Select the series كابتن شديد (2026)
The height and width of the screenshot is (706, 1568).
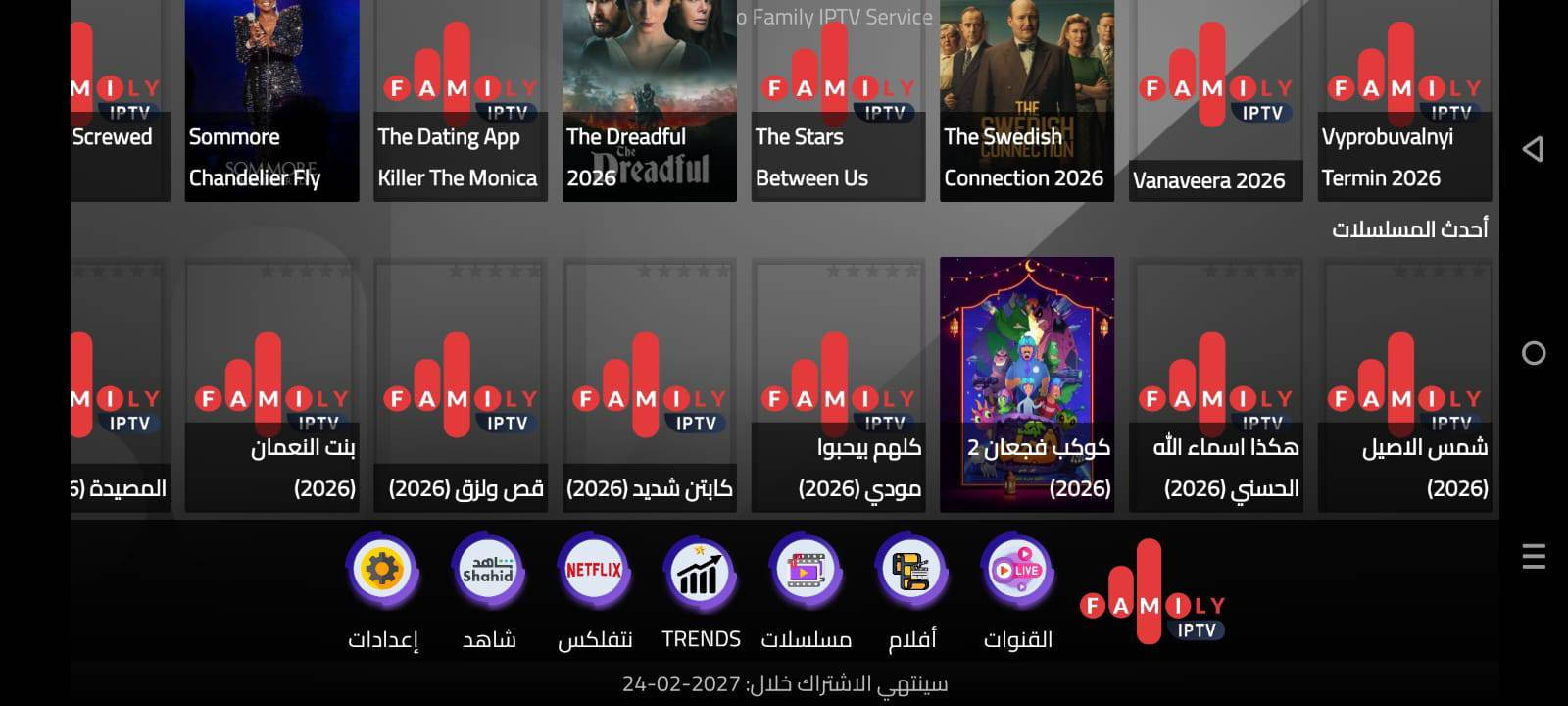(x=649, y=382)
